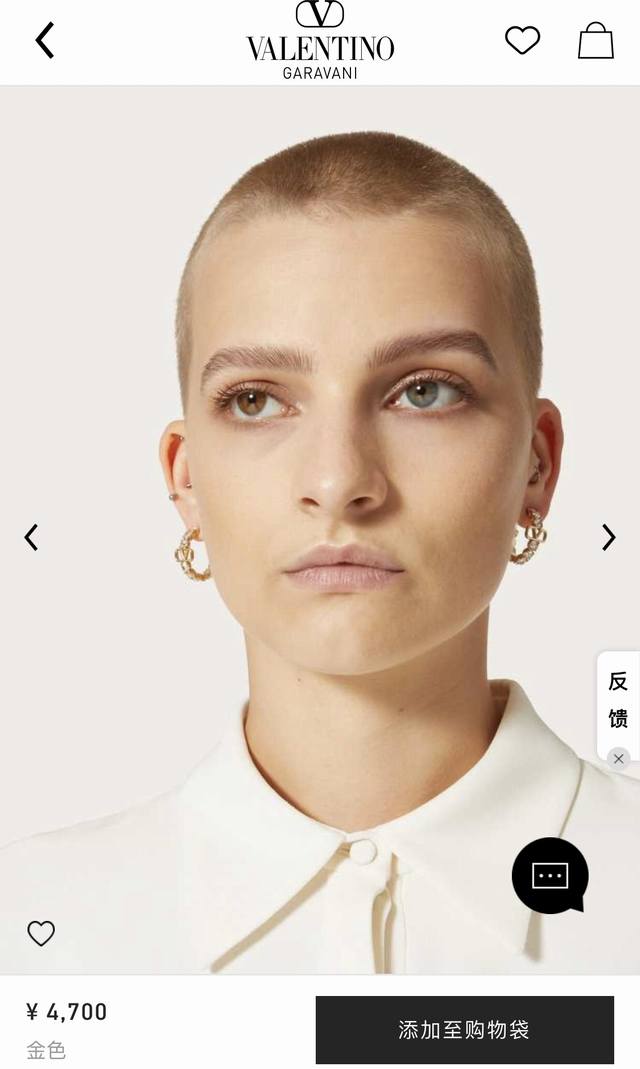The image size is (640, 1069).
Task: Show the previous product image
Action: [31, 537]
